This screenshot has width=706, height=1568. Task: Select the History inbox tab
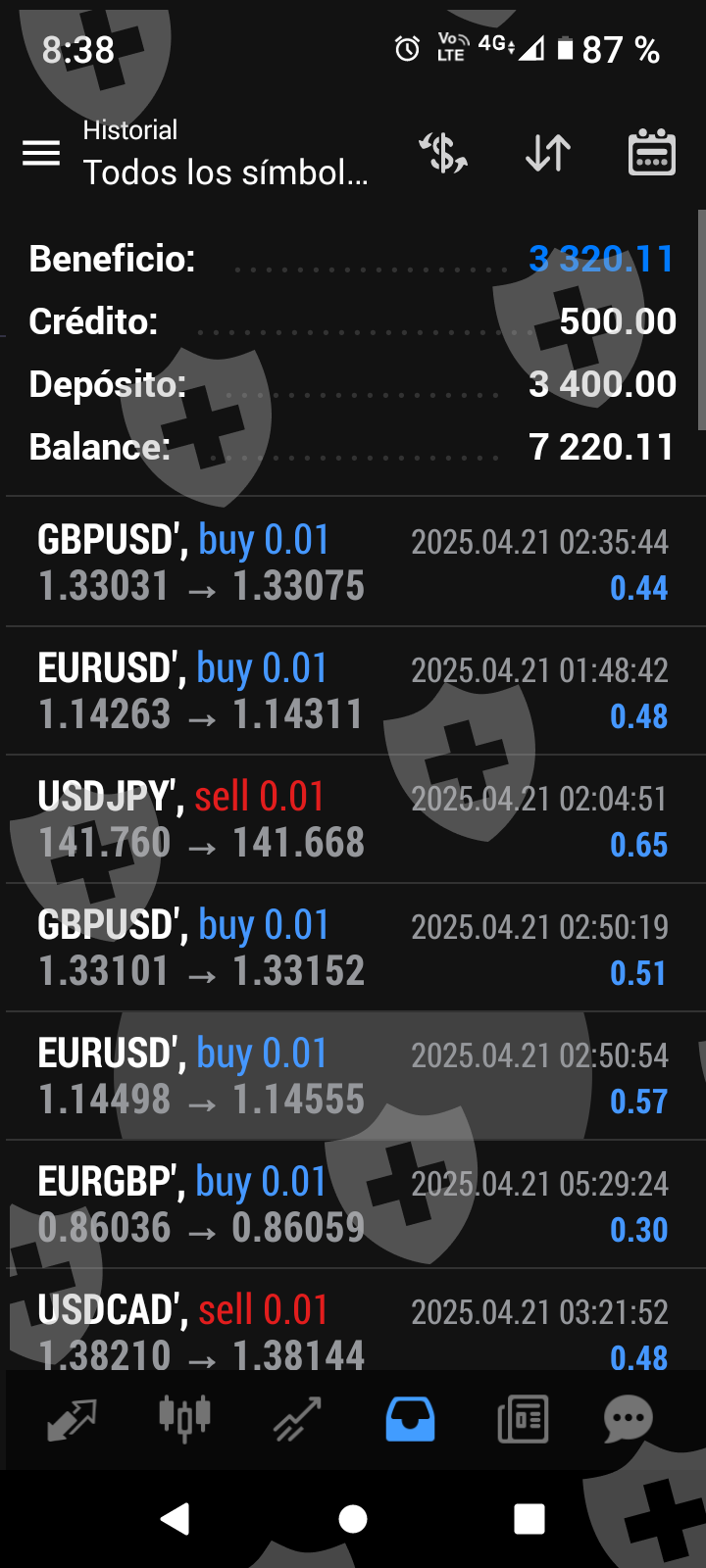(410, 1419)
